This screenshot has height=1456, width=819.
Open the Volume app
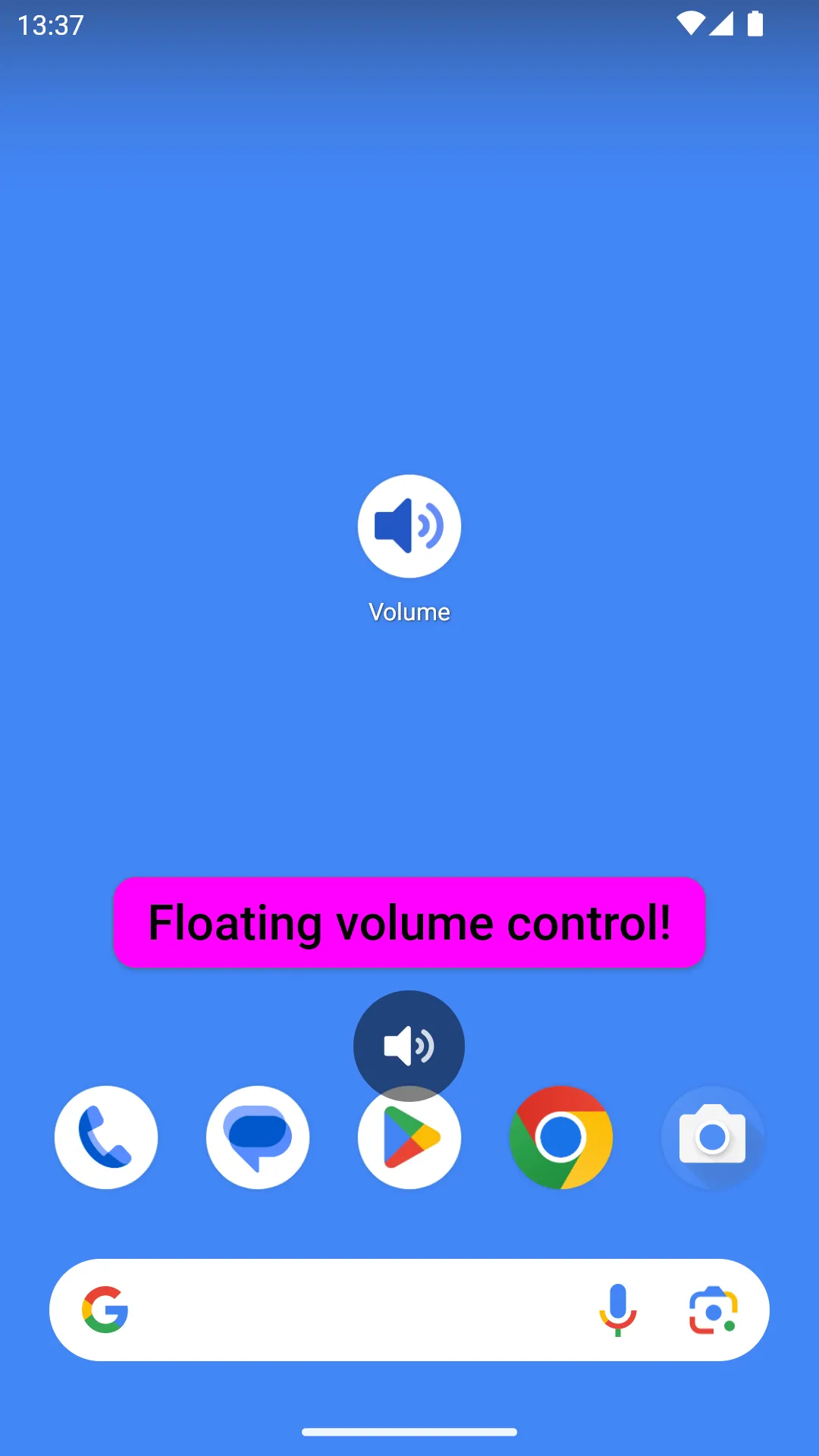409,526
